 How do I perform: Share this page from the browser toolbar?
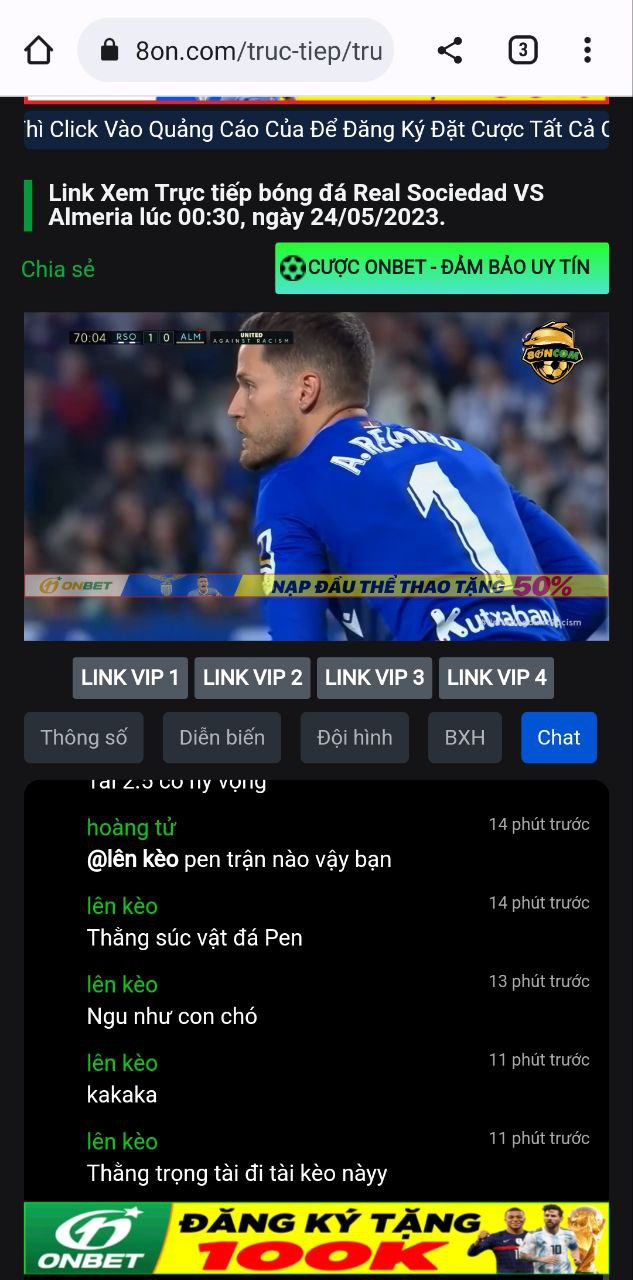point(450,50)
